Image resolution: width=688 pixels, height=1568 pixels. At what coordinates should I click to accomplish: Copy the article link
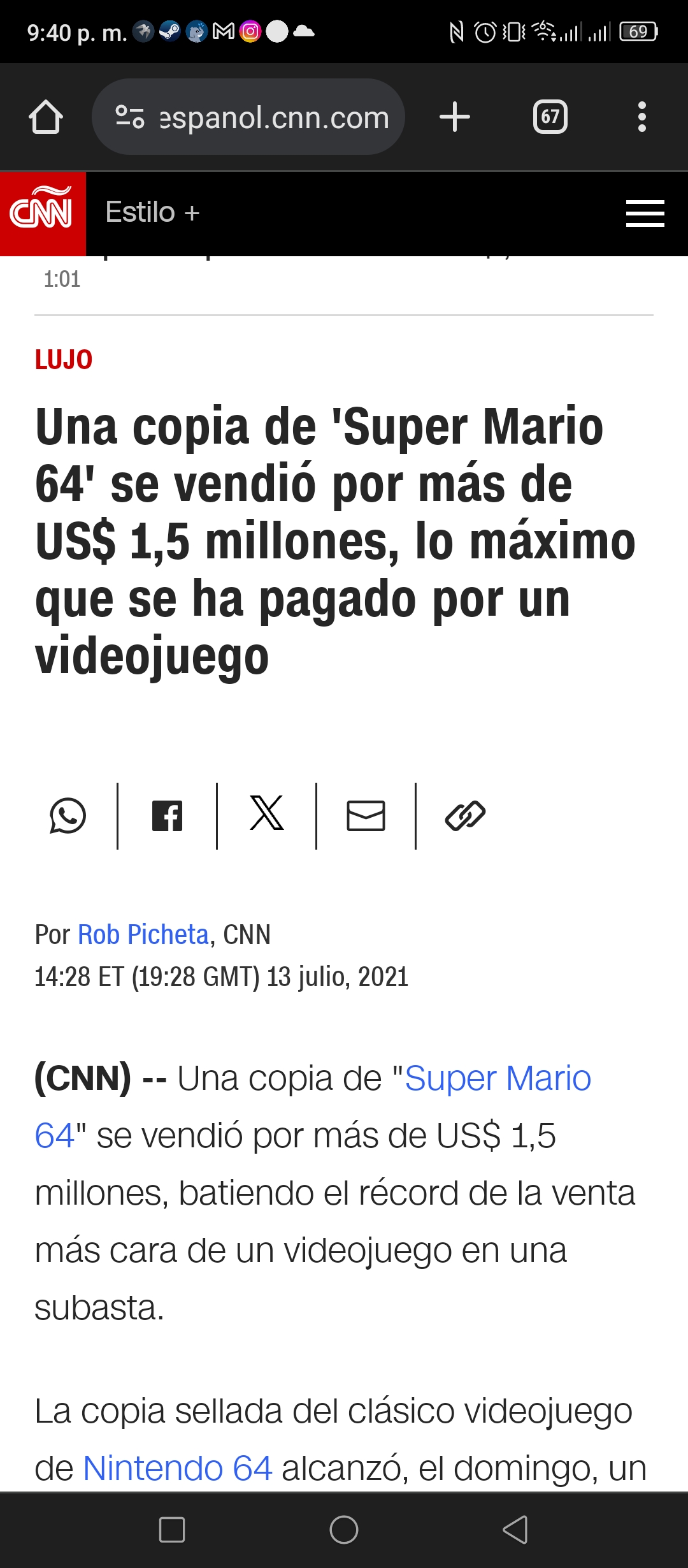pyautogui.click(x=465, y=816)
